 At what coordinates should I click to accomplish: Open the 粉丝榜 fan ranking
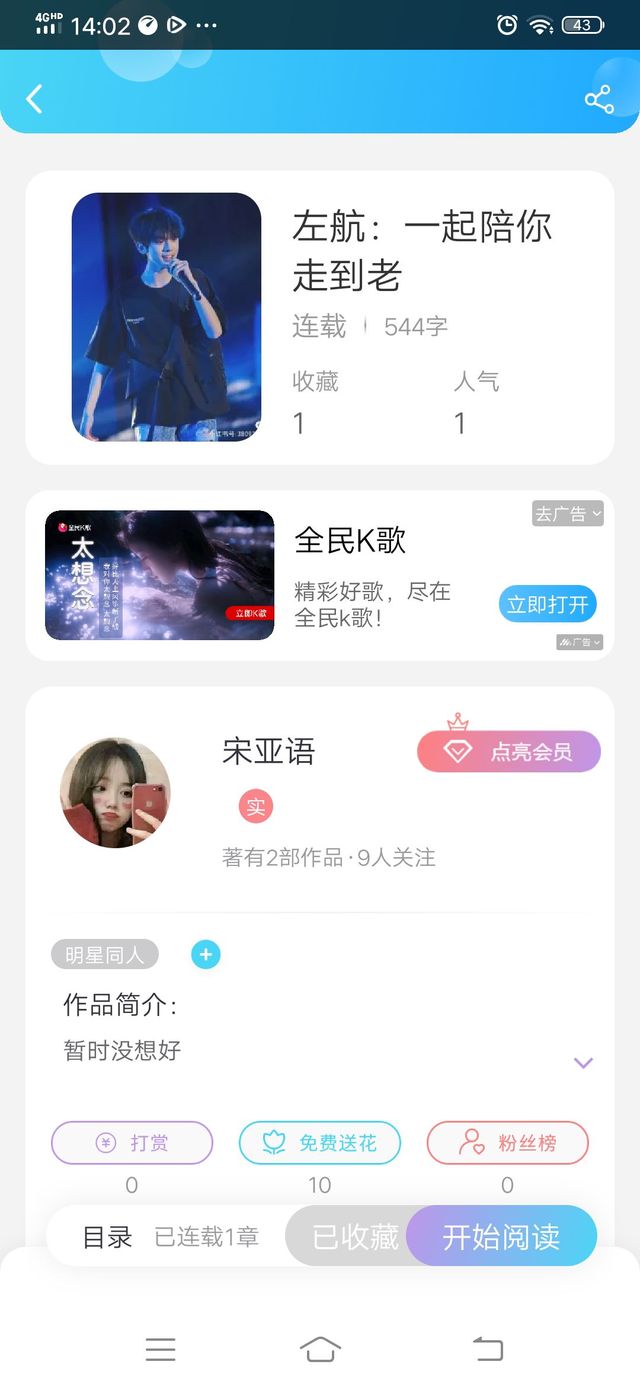point(508,1143)
